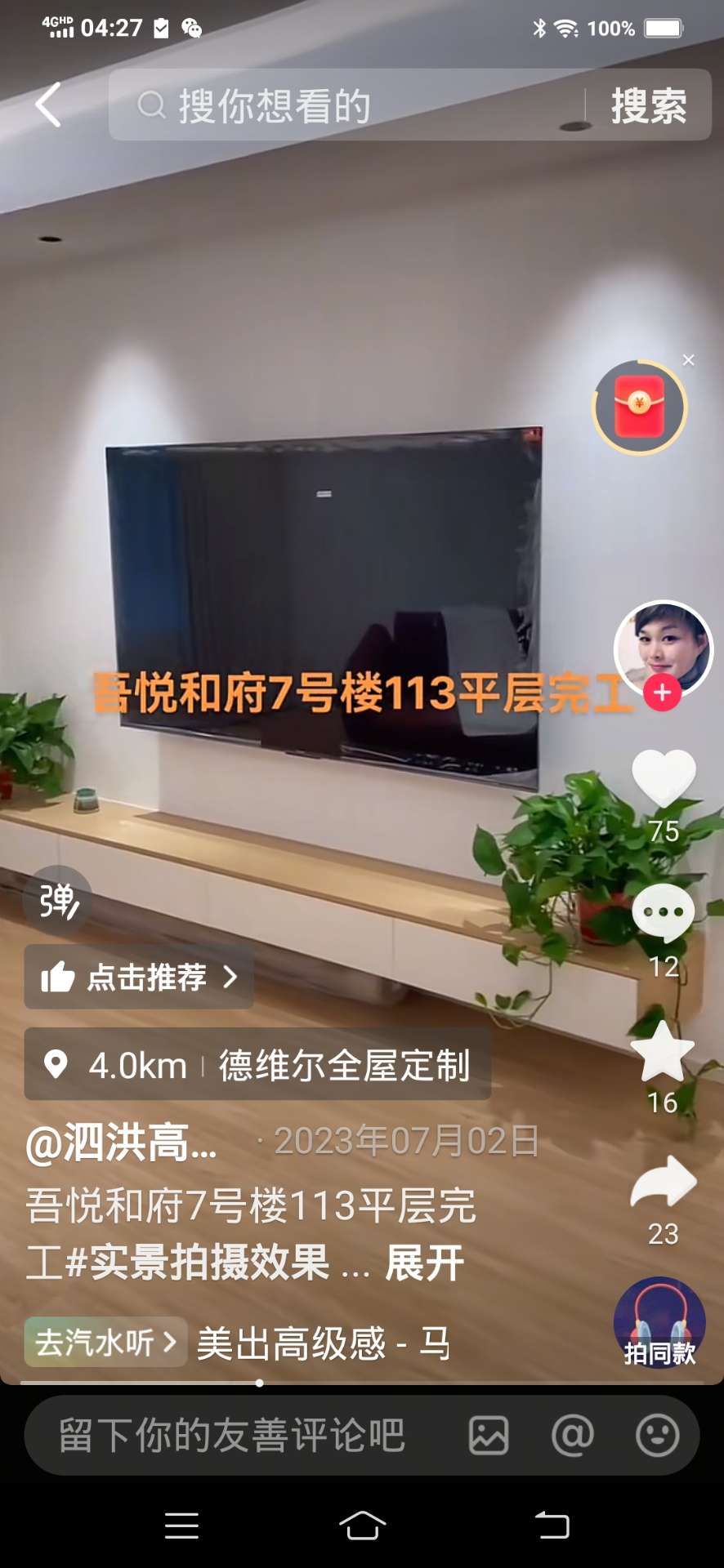Open the red envelope reward icon
This screenshot has width=724, height=1568.
pyautogui.click(x=639, y=407)
